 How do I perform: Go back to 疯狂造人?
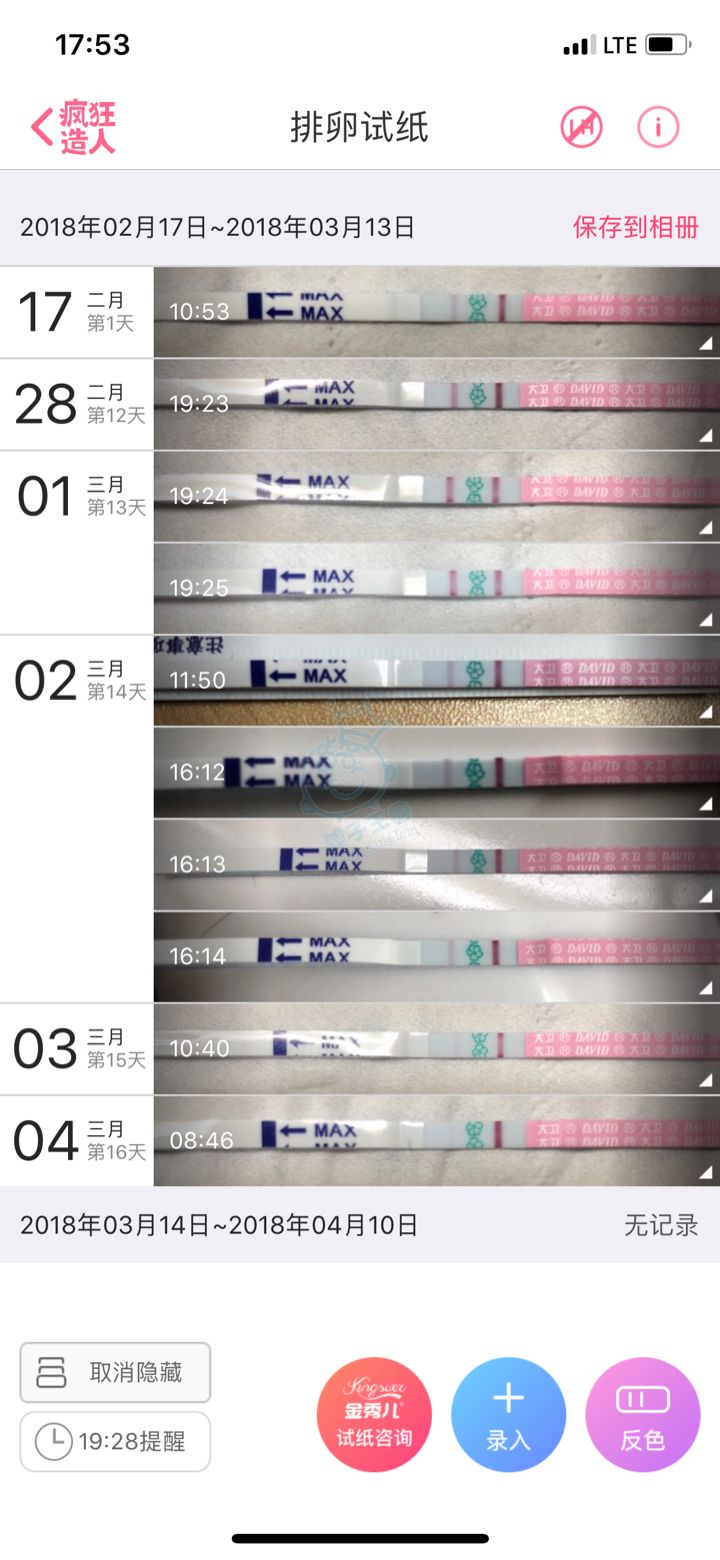click(x=73, y=127)
